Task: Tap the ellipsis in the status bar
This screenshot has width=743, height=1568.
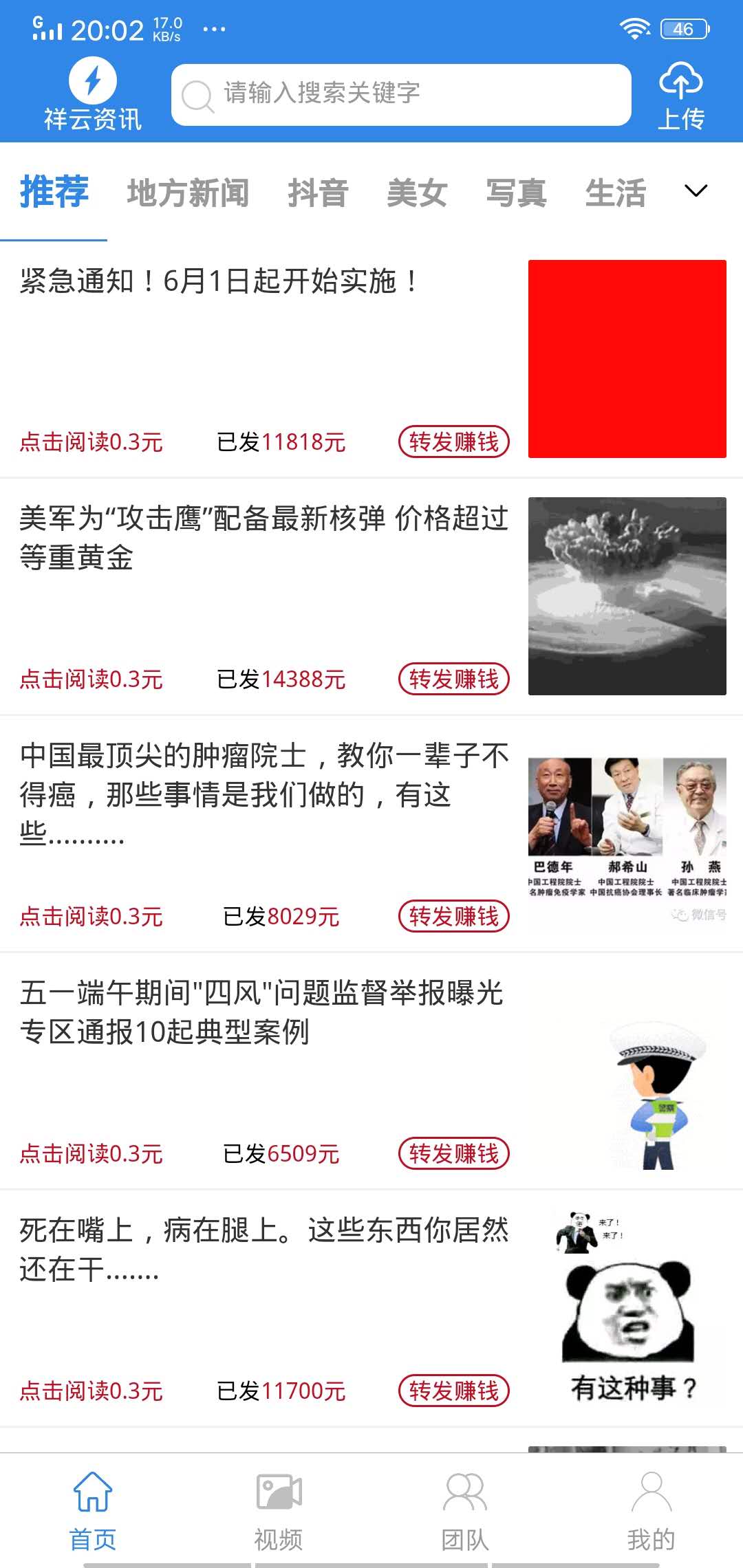Action: [x=214, y=28]
